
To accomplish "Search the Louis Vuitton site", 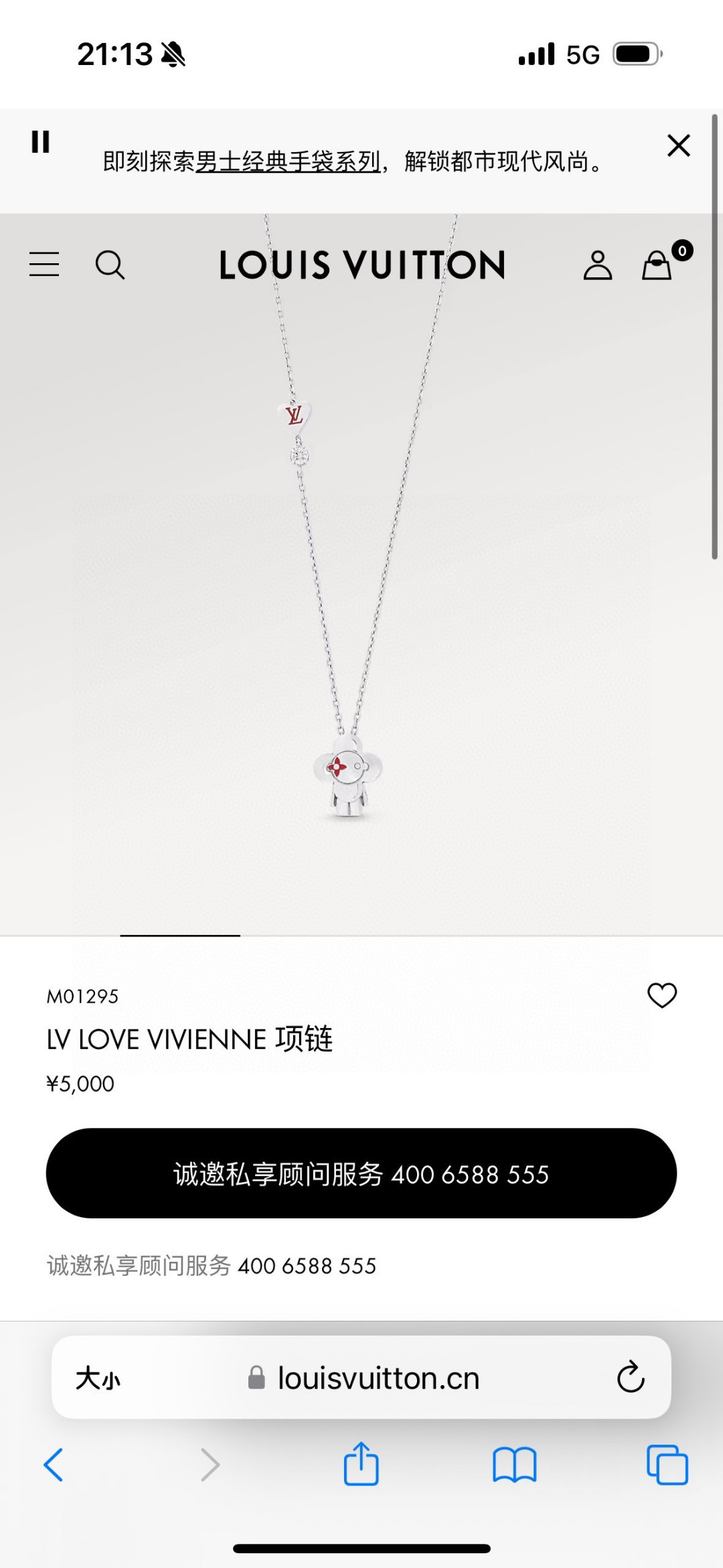I will click(110, 265).
